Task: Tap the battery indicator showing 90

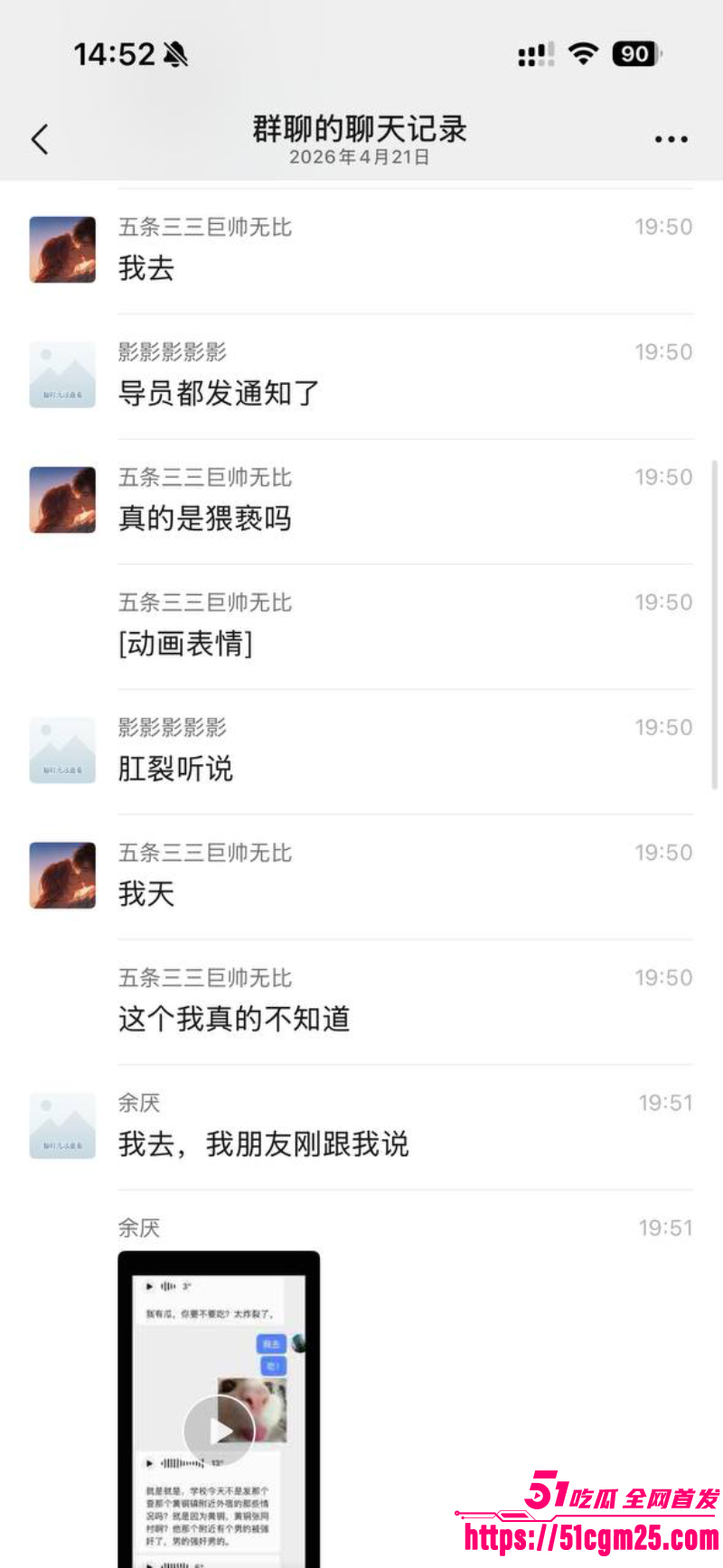Action: coord(634,53)
